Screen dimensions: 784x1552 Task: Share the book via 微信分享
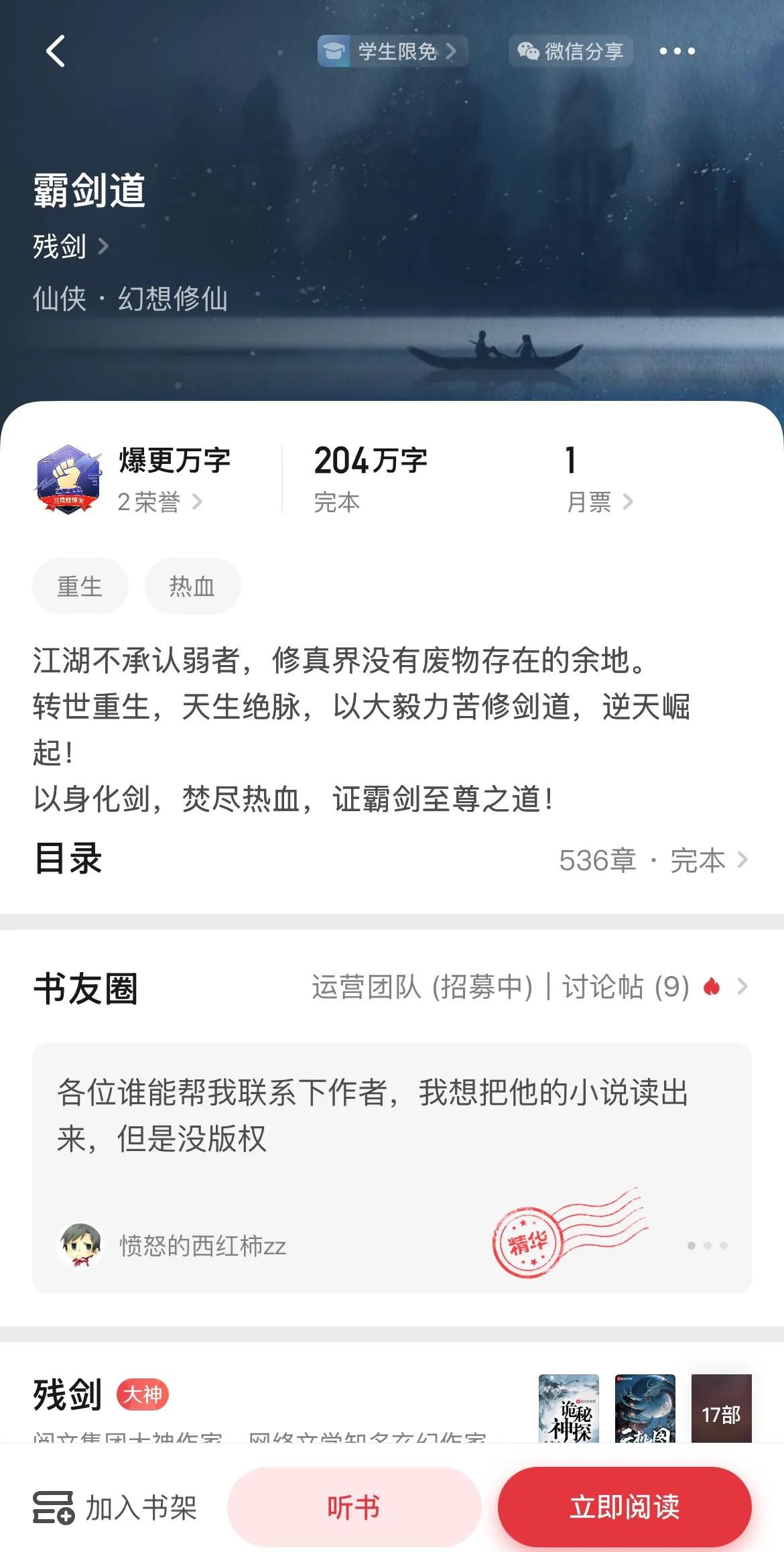click(x=571, y=52)
